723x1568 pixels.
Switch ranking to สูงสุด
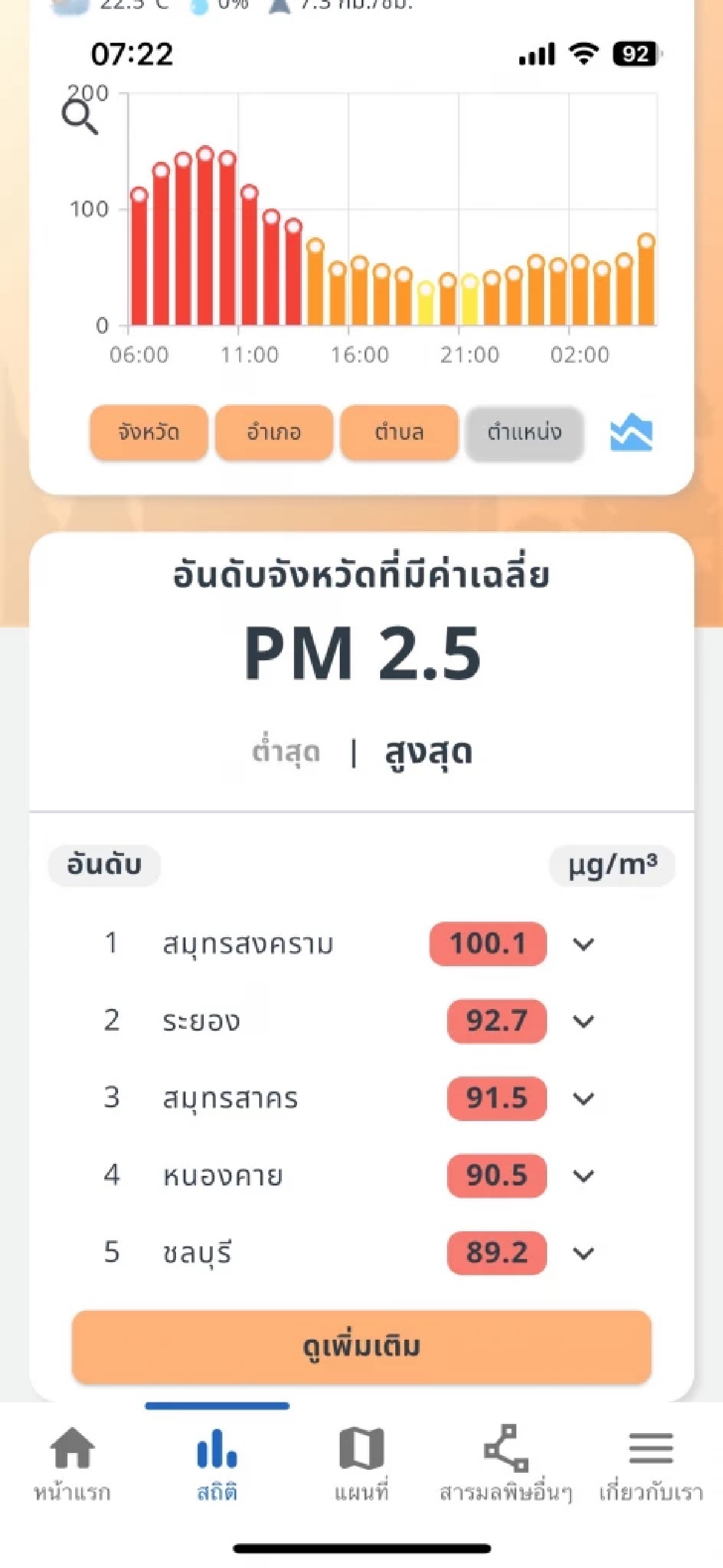pos(429,752)
